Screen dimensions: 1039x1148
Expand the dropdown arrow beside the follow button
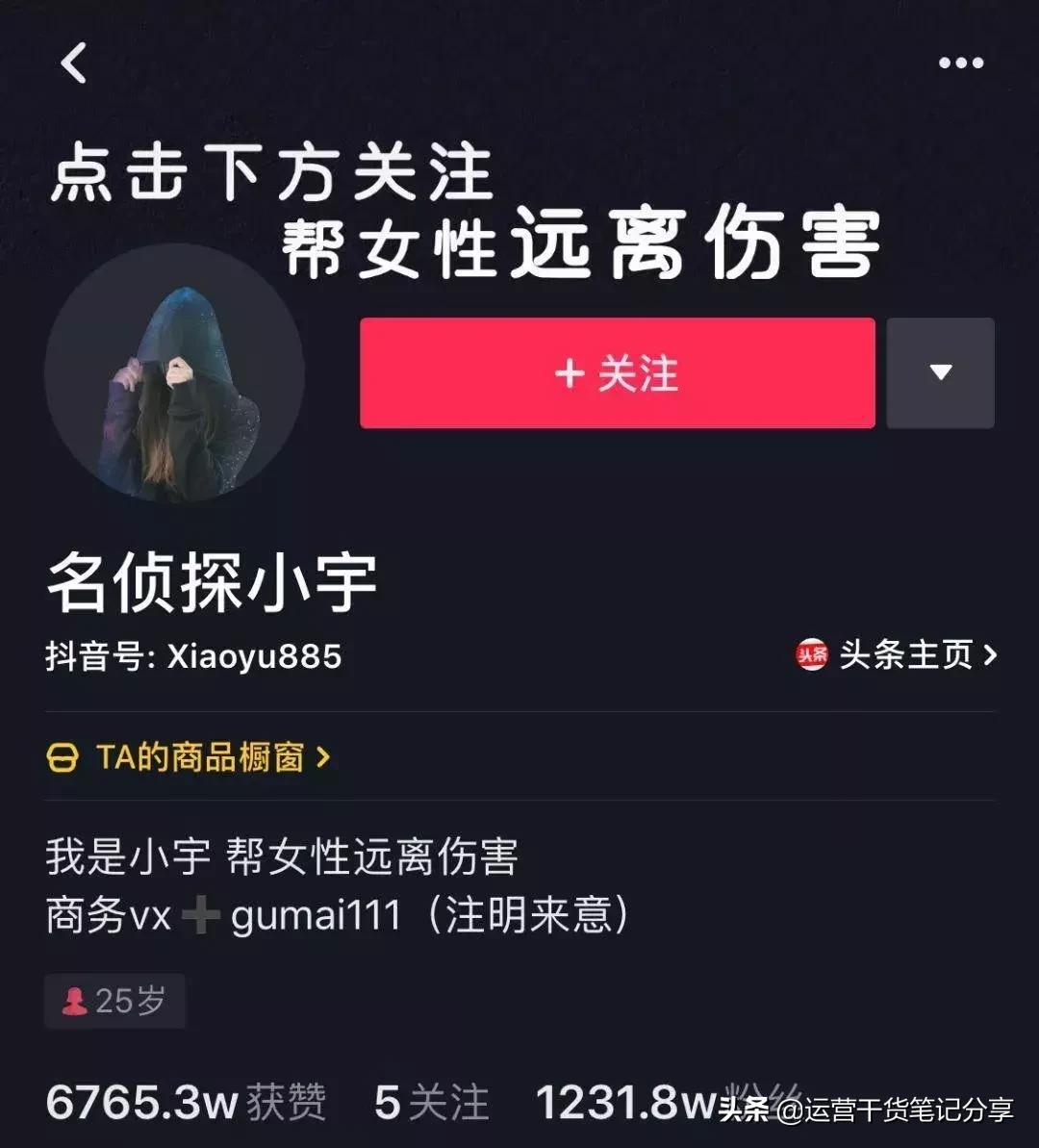941,373
